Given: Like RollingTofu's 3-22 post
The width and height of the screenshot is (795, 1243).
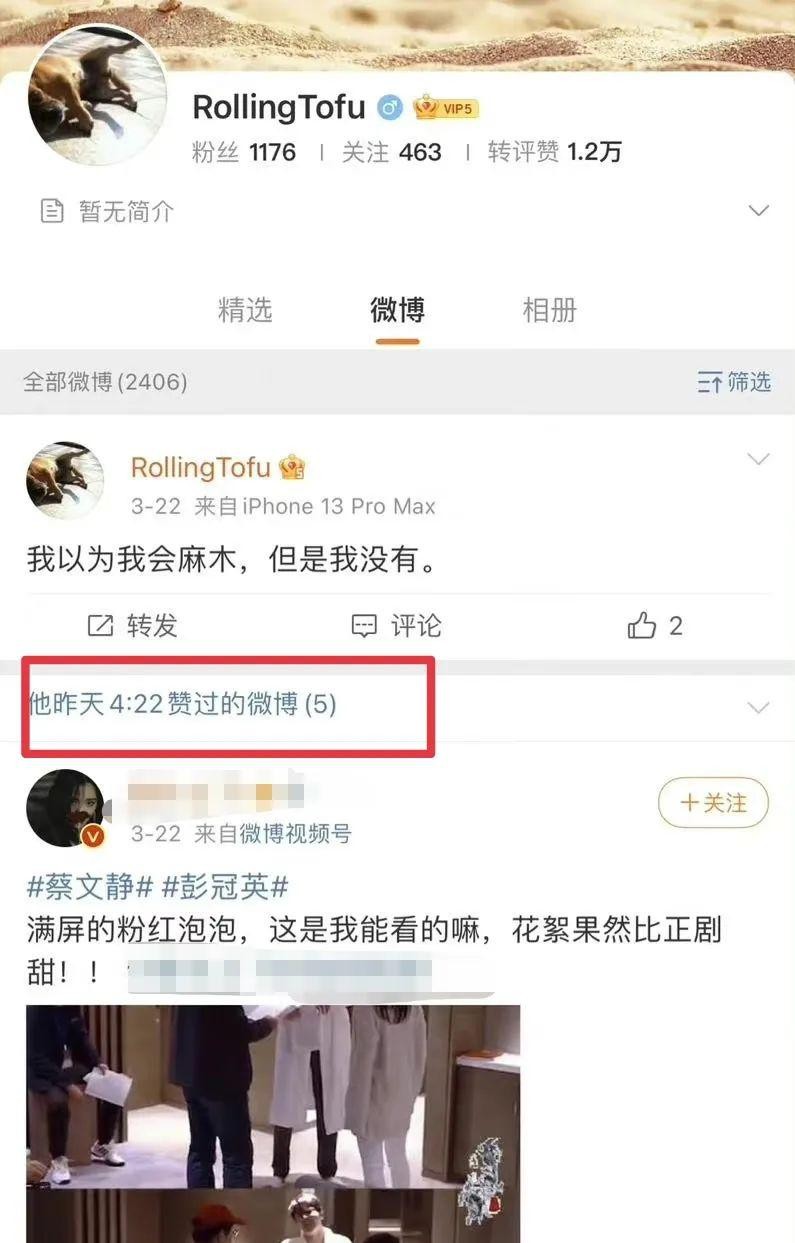Looking at the screenshot, I should 655,626.
